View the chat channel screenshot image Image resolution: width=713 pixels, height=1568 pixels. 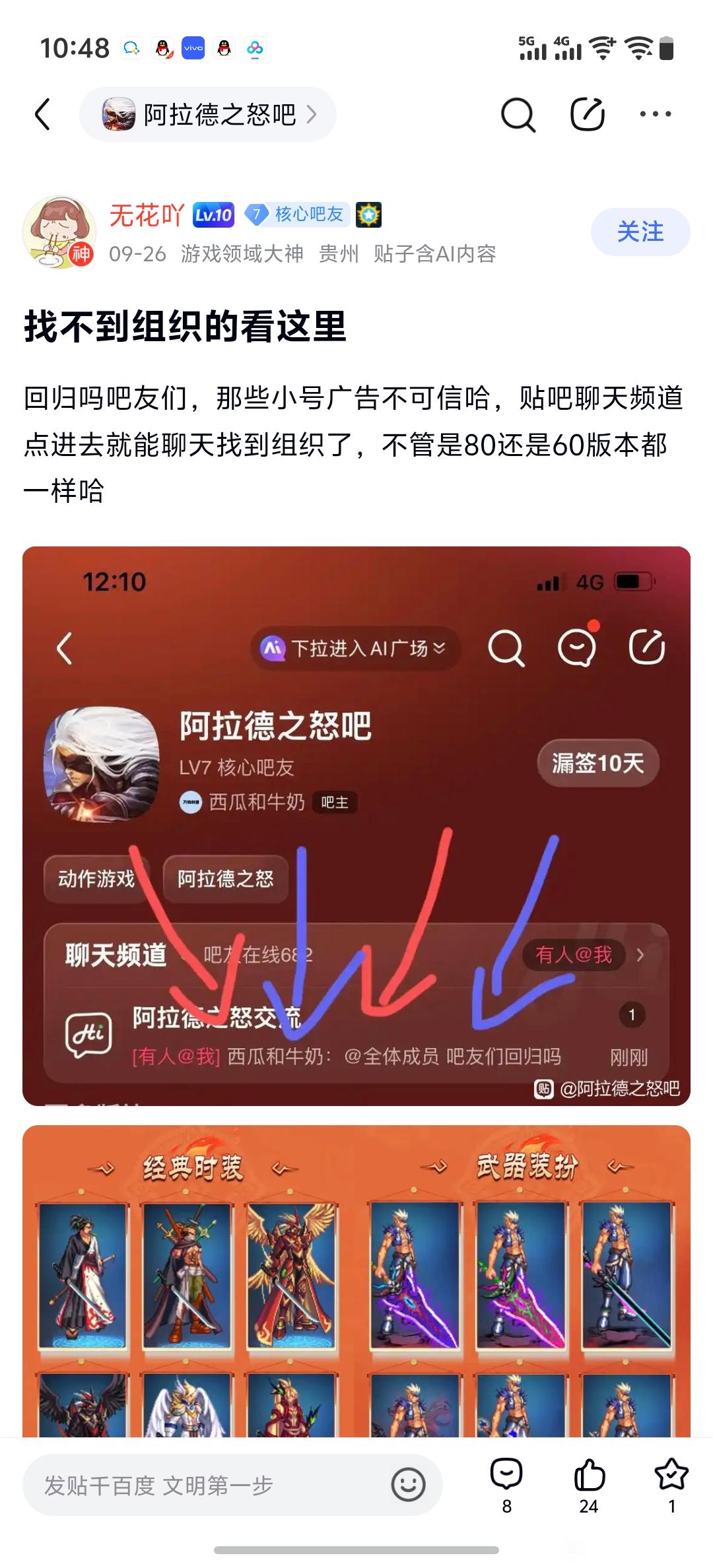pyautogui.click(x=356, y=826)
